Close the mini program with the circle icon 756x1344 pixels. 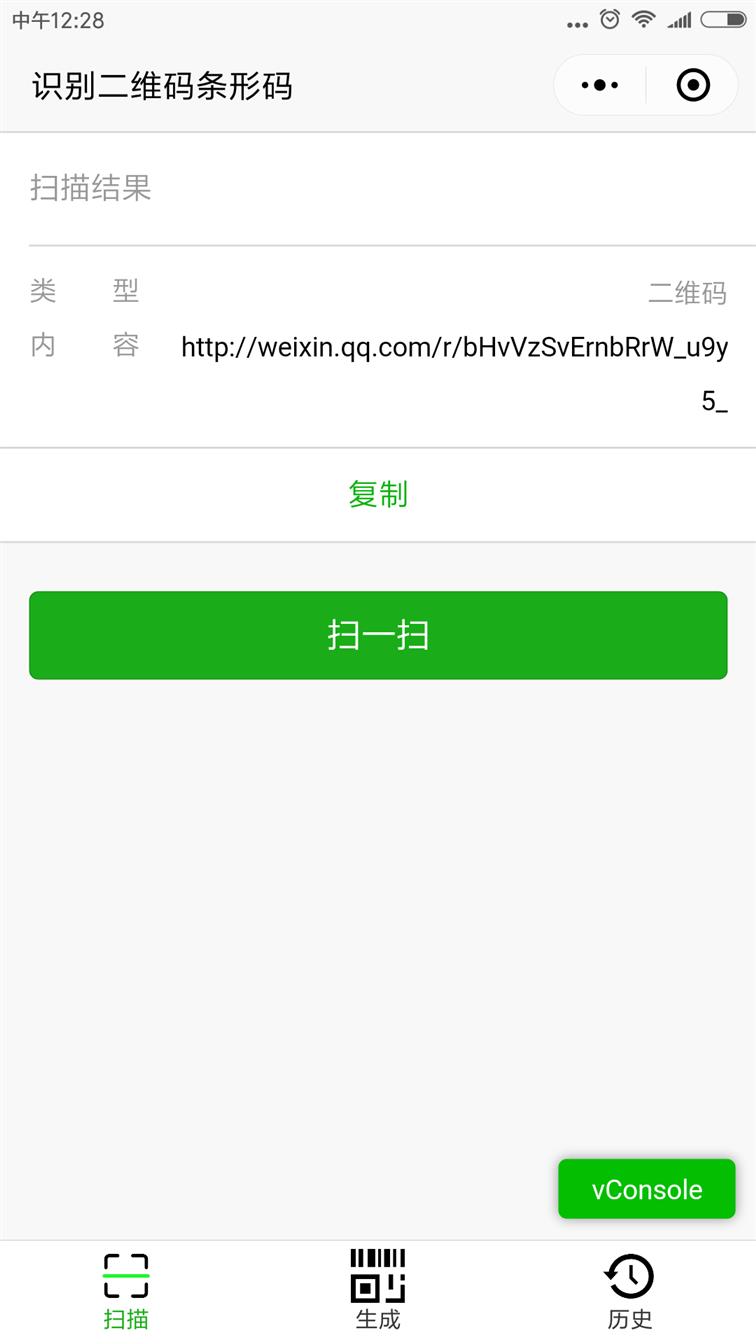693,85
